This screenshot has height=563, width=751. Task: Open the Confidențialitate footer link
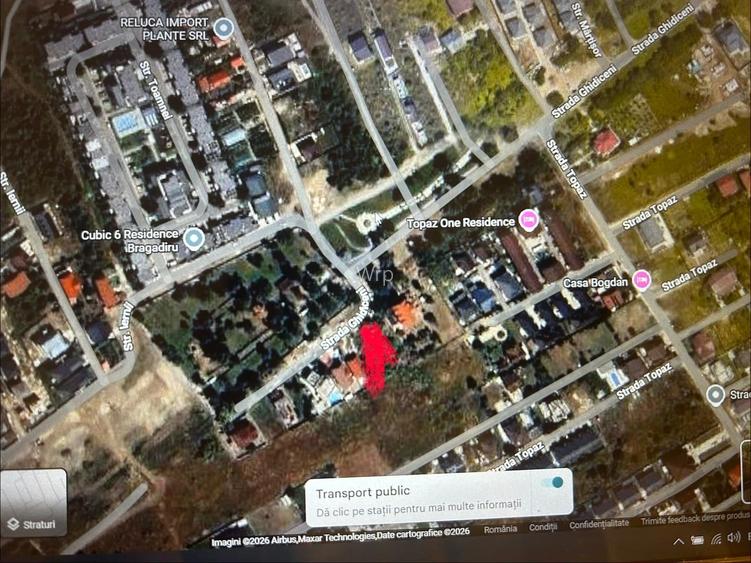(x=599, y=525)
